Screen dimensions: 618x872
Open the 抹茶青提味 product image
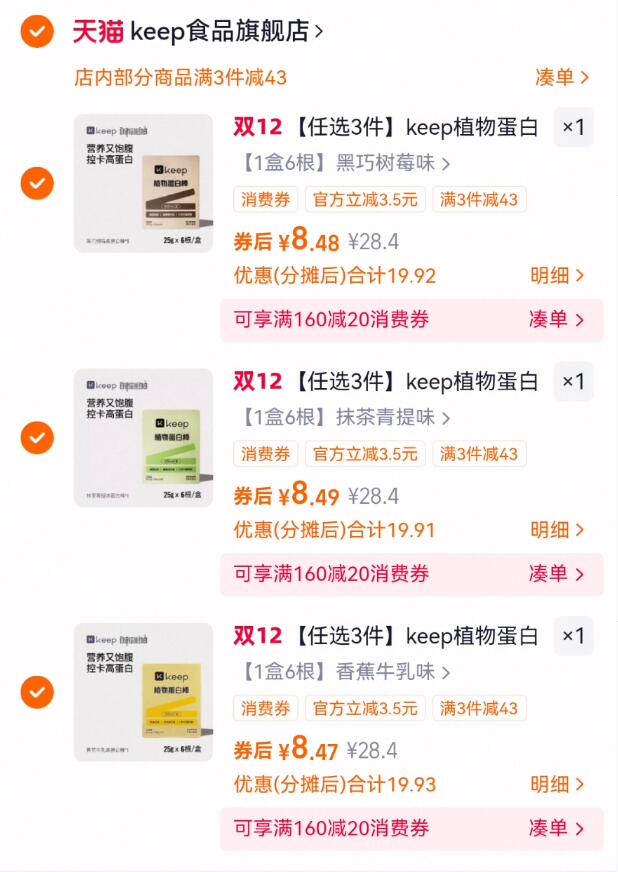point(143,437)
